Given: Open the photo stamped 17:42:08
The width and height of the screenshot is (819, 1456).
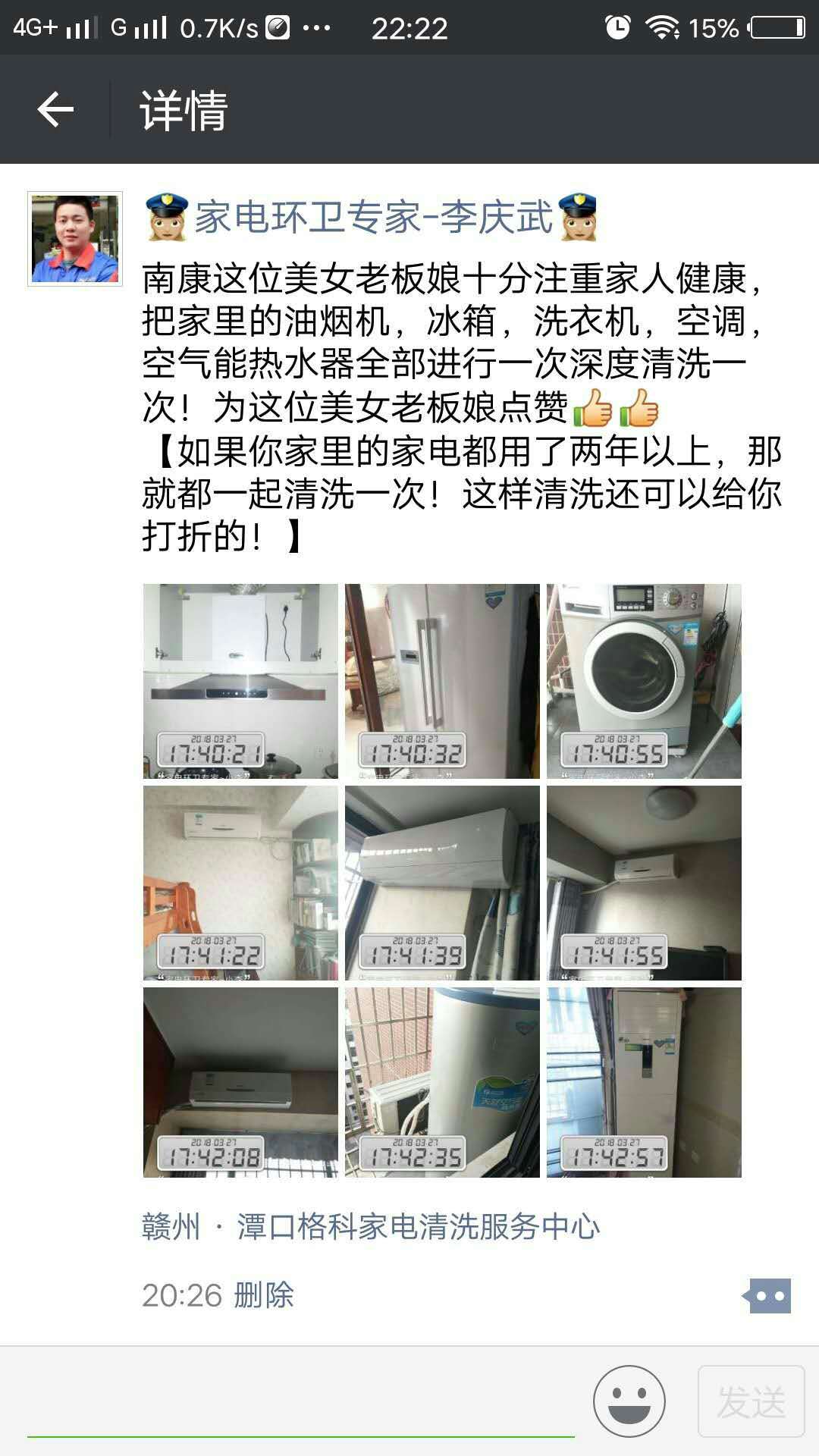Looking at the screenshot, I should pos(240,1082).
